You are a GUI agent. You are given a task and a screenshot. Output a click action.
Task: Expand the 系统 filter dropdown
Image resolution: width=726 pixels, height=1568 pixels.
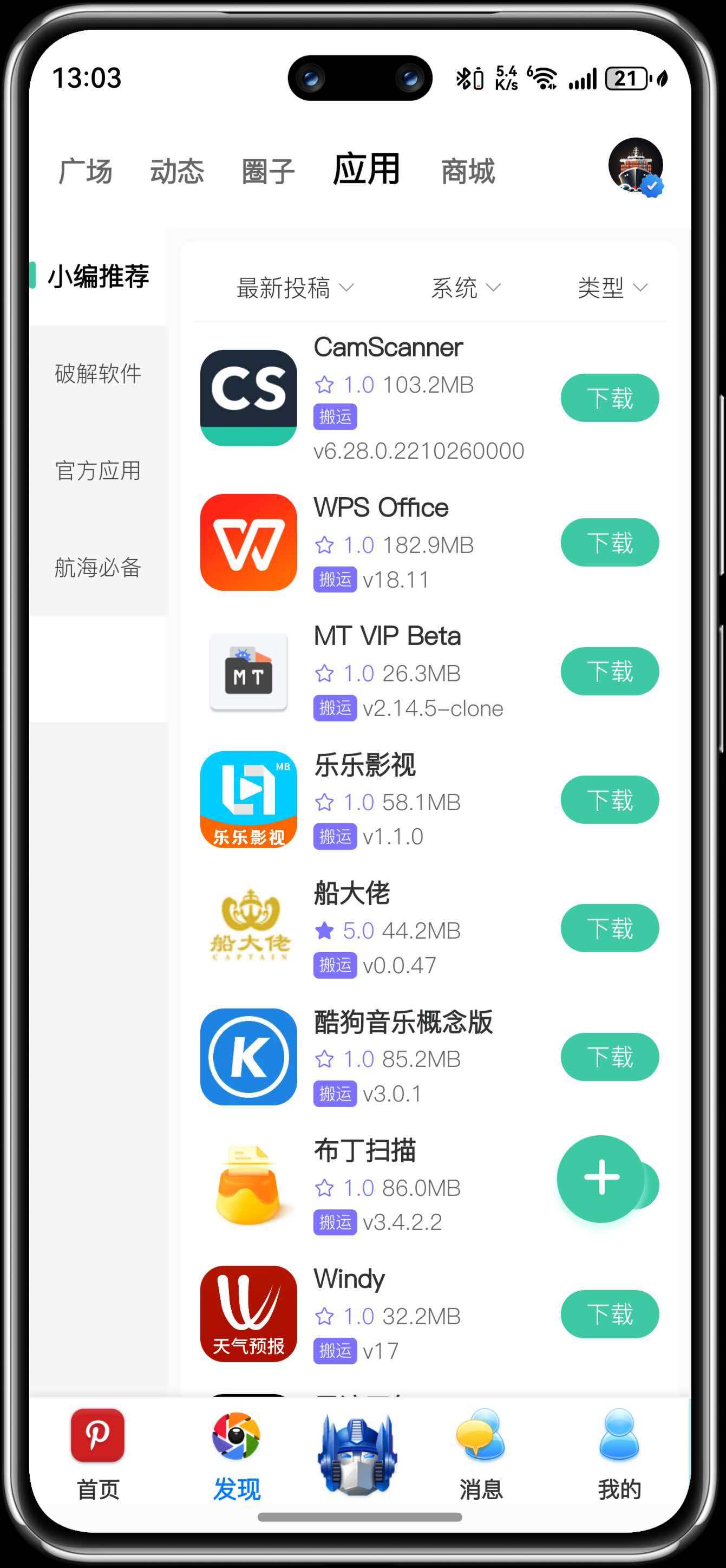466,288
